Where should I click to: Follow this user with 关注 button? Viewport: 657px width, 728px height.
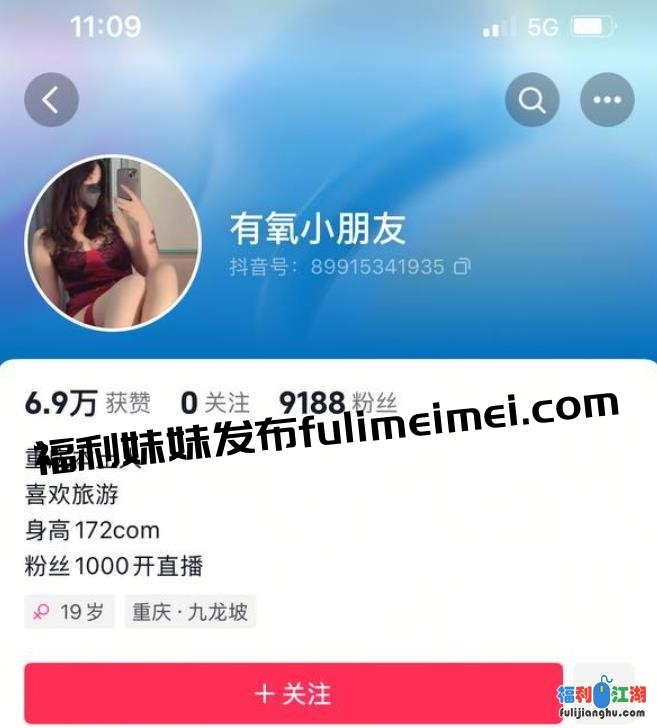[x=293, y=692]
